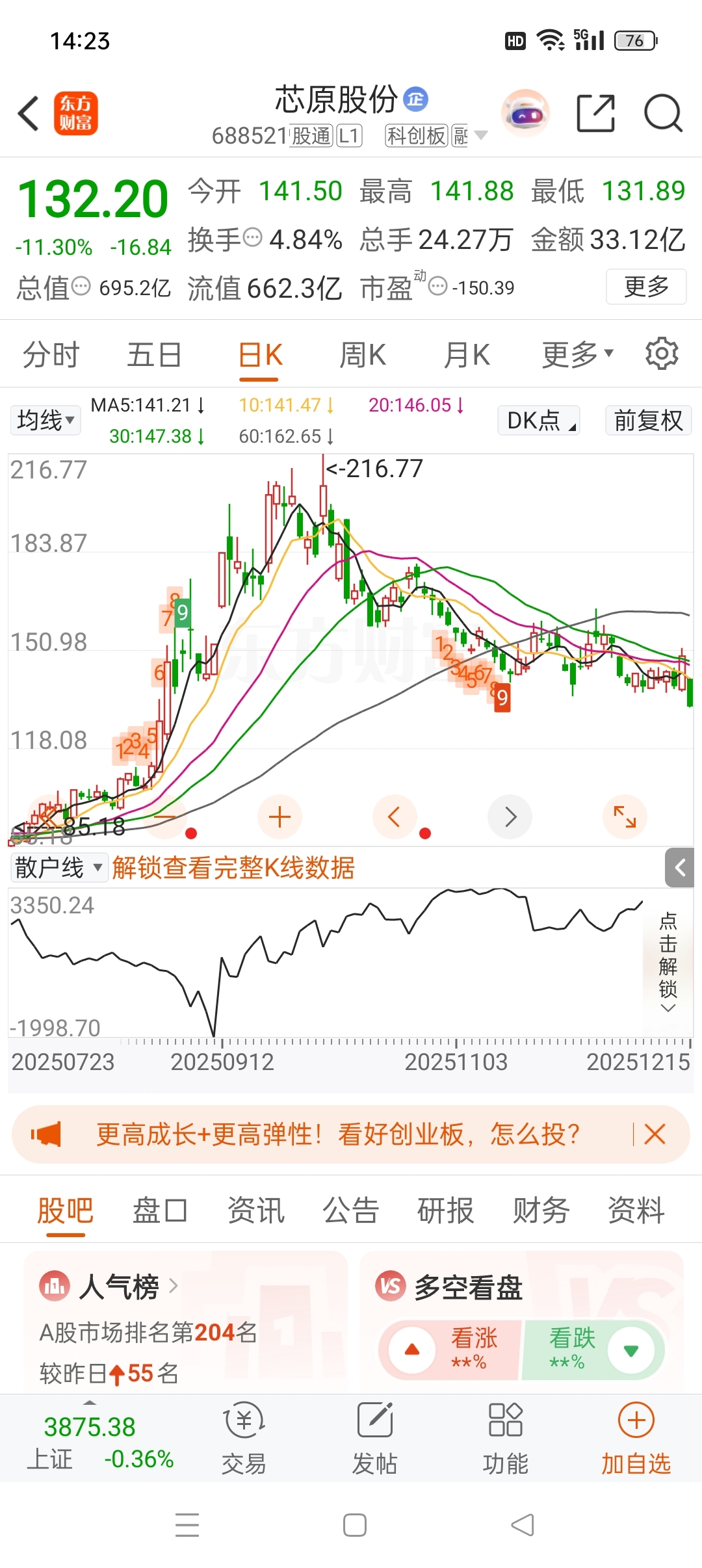
Task: Select the 月K chart tab
Action: tap(466, 355)
